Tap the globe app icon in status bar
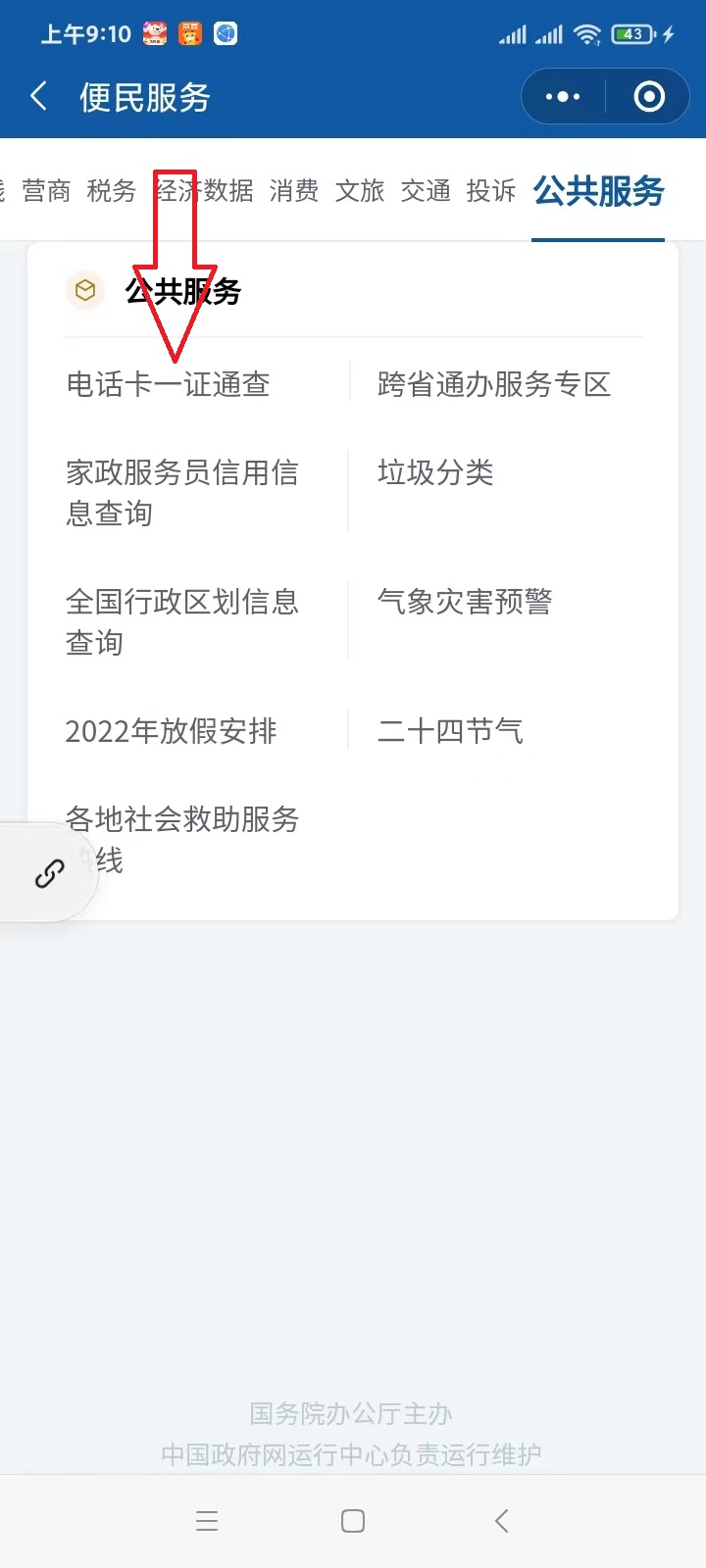706x1568 pixels. coord(227,32)
